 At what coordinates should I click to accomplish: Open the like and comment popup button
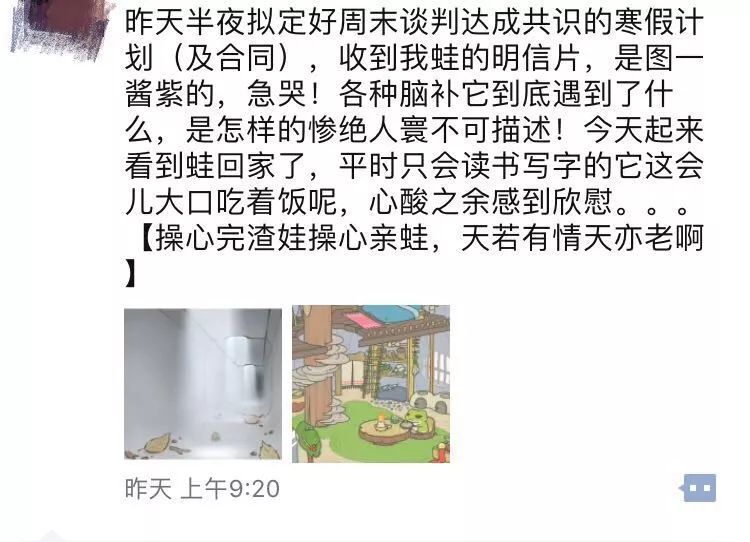(698, 488)
